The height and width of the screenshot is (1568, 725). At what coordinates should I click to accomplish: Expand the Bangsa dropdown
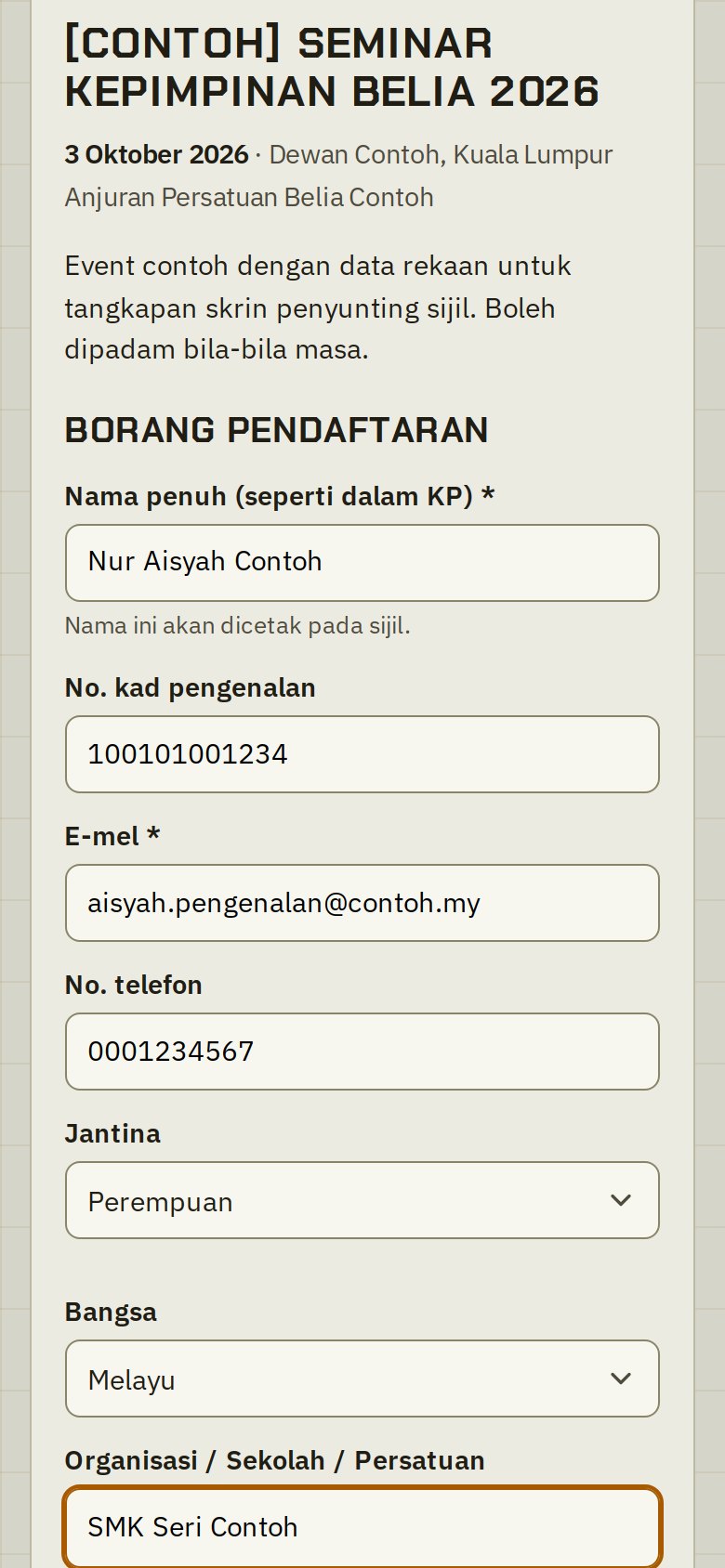click(362, 1379)
